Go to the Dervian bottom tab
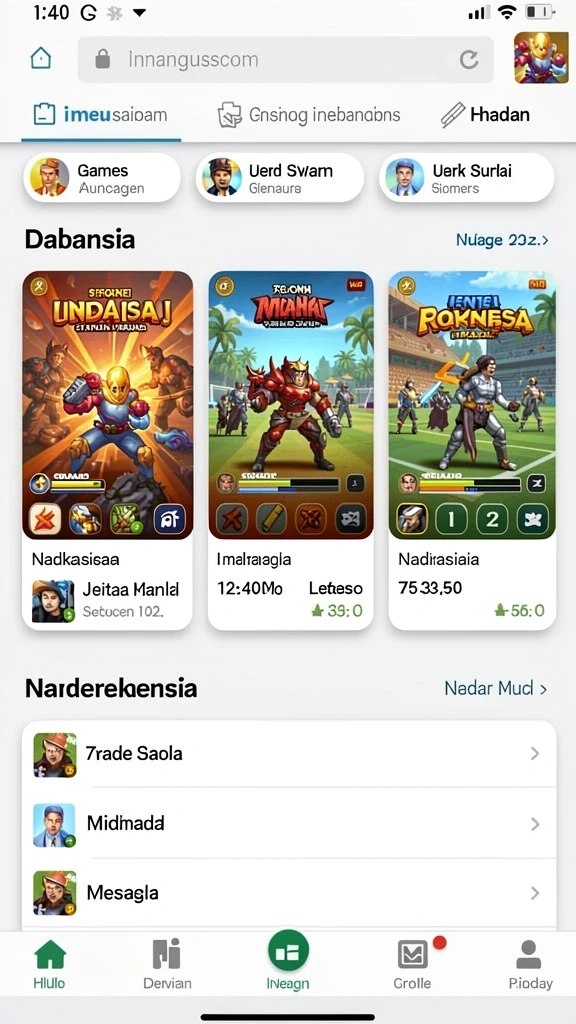 [x=167, y=964]
